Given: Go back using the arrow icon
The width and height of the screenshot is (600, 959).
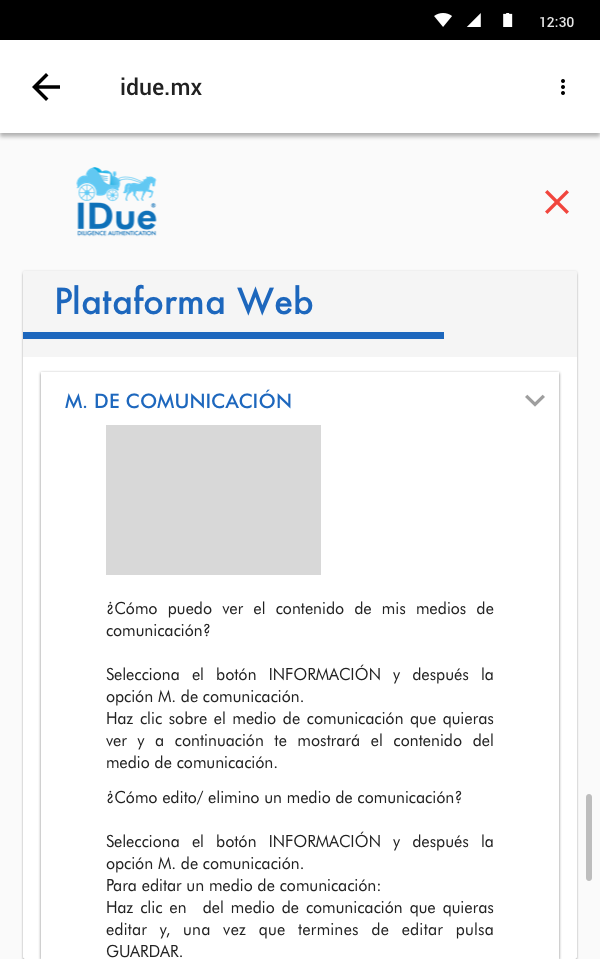Looking at the screenshot, I should tap(46, 87).
